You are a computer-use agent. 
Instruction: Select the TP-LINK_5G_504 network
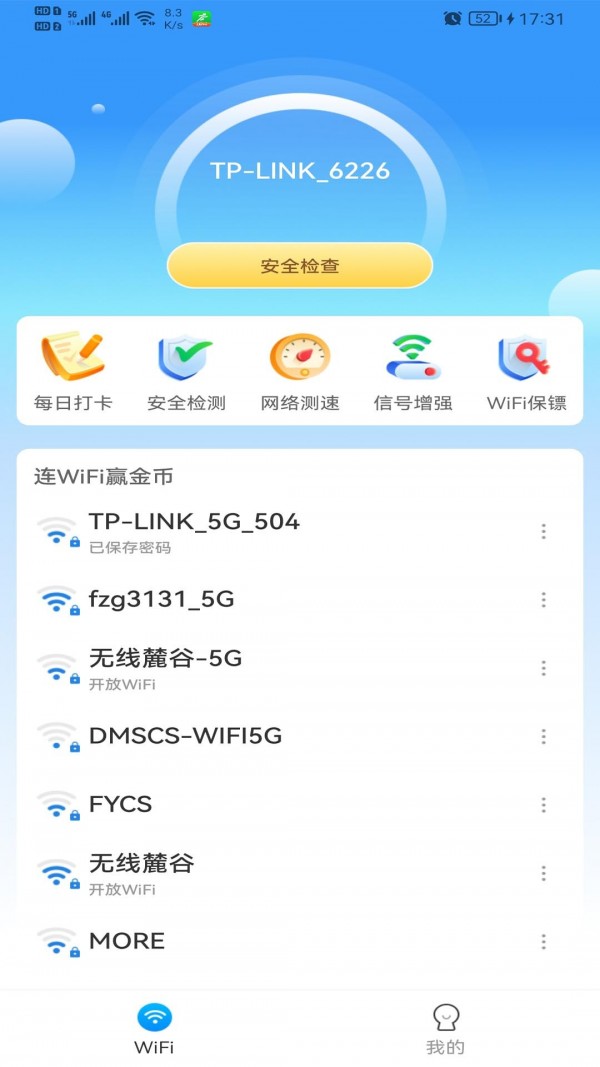pyautogui.click(x=194, y=531)
